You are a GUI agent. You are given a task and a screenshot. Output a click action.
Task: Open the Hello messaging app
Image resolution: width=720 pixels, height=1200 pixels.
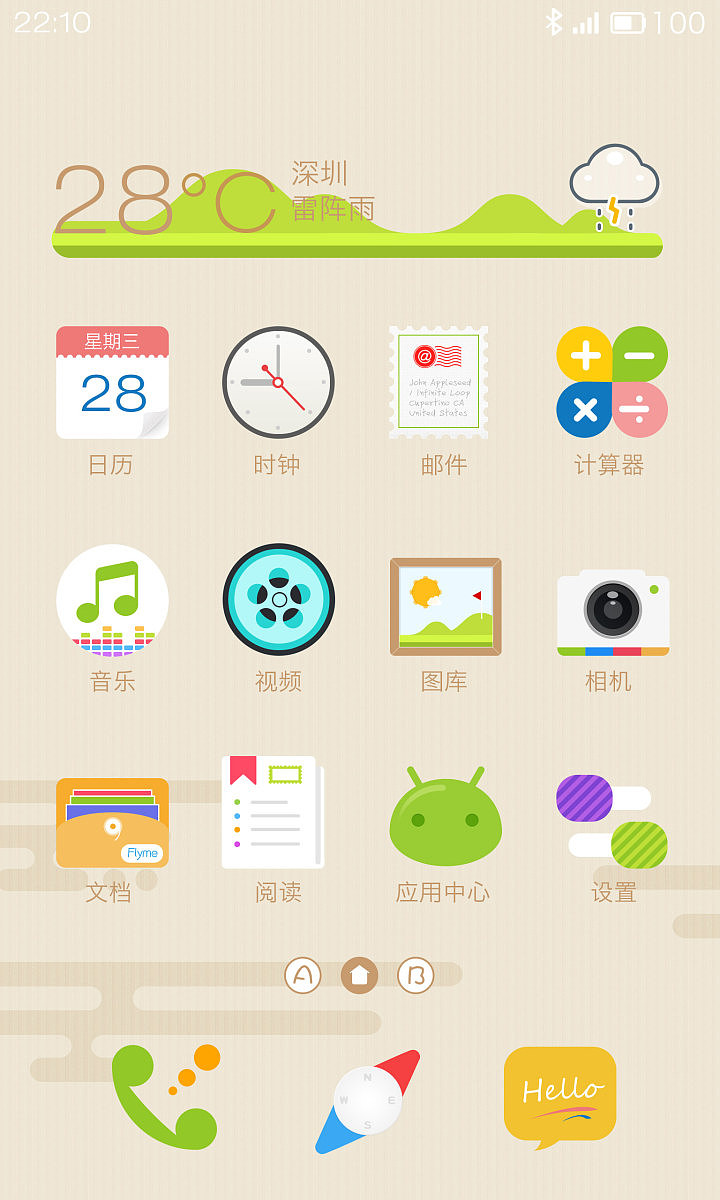point(560,1095)
